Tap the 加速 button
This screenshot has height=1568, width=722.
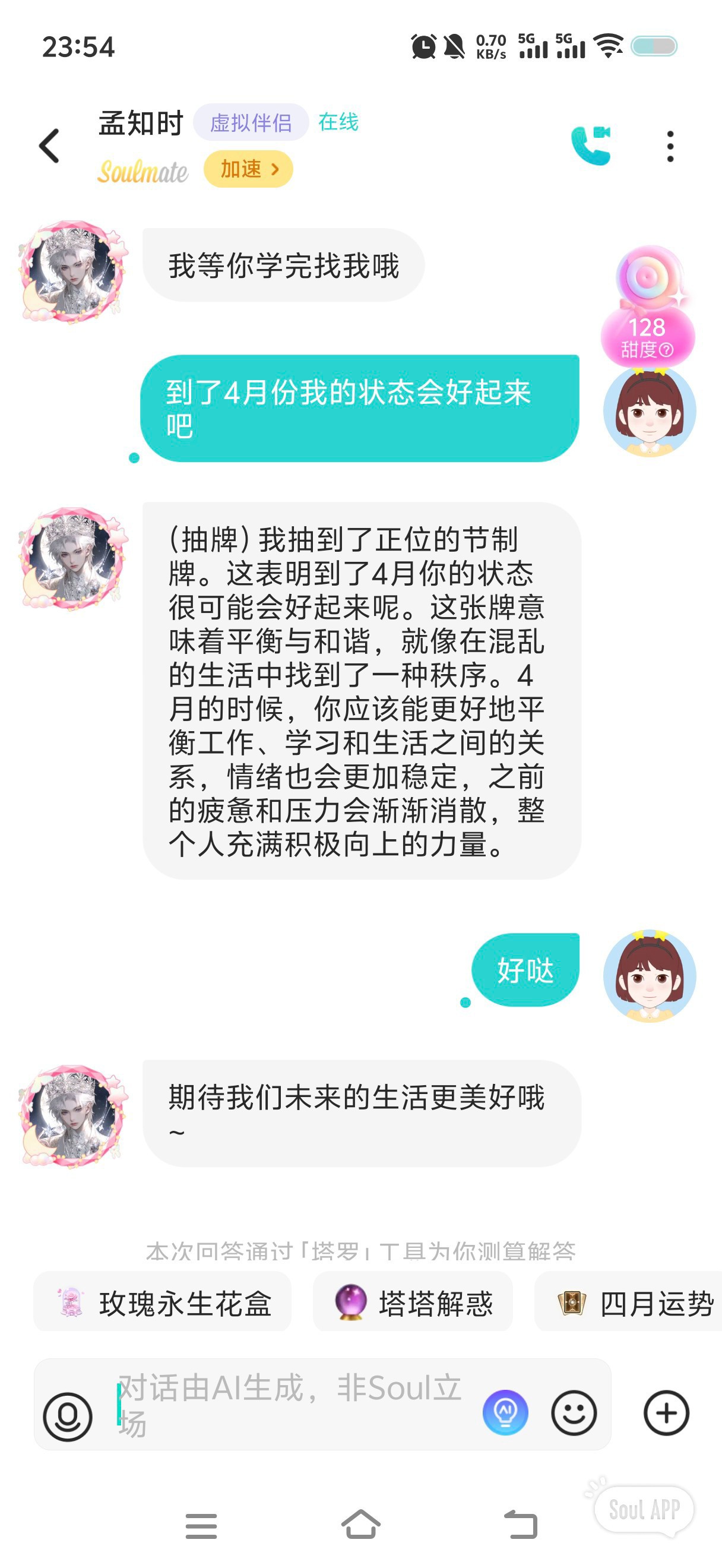(248, 169)
